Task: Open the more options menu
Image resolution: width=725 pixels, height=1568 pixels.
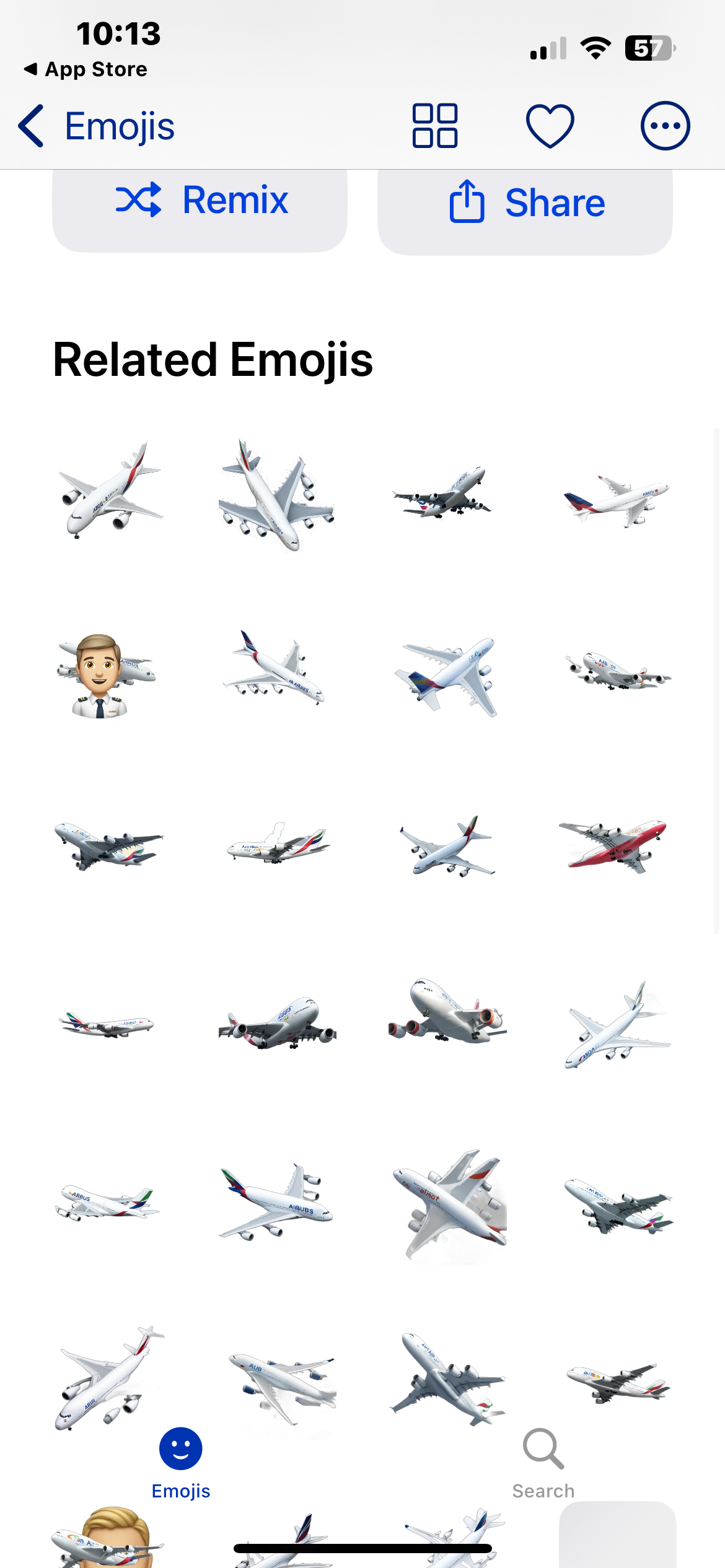Action: tap(665, 126)
